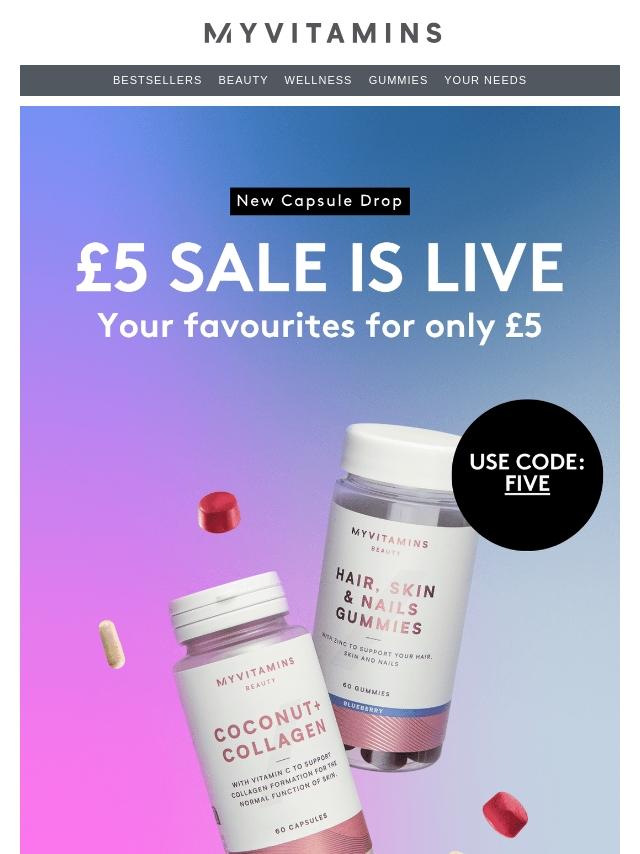Open the Your Needs link
The width and height of the screenshot is (640, 854).
[x=485, y=80]
